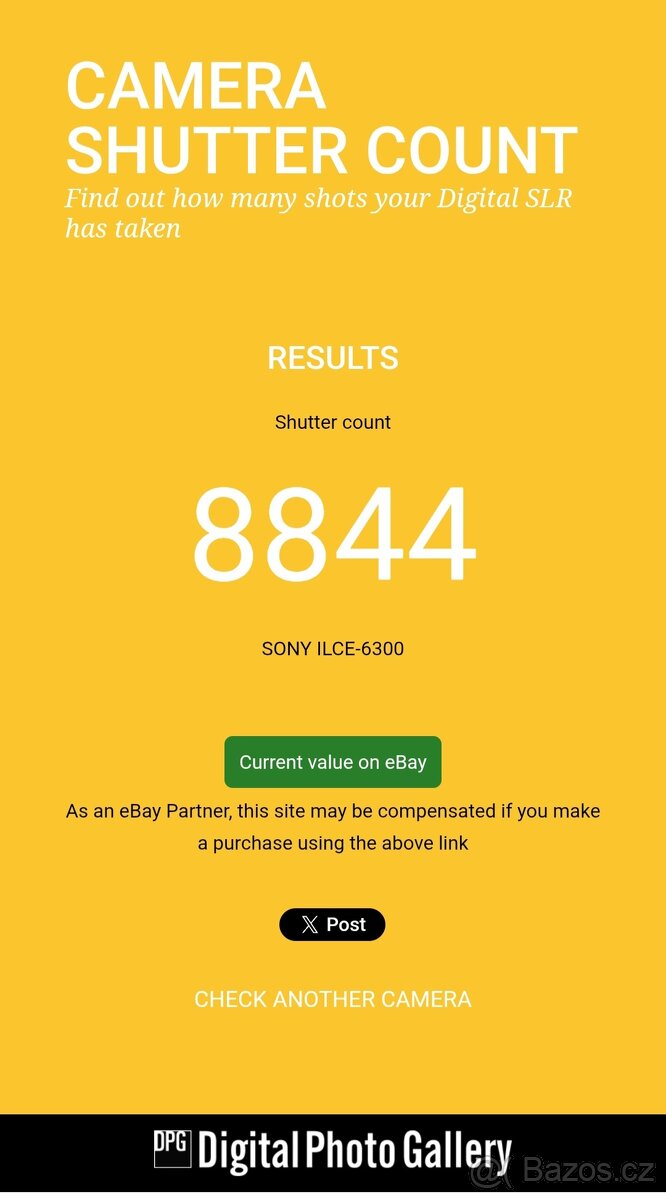Share the result with the X Post button
Image resolution: width=666 pixels, height=1200 pixels.
pos(332,925)
